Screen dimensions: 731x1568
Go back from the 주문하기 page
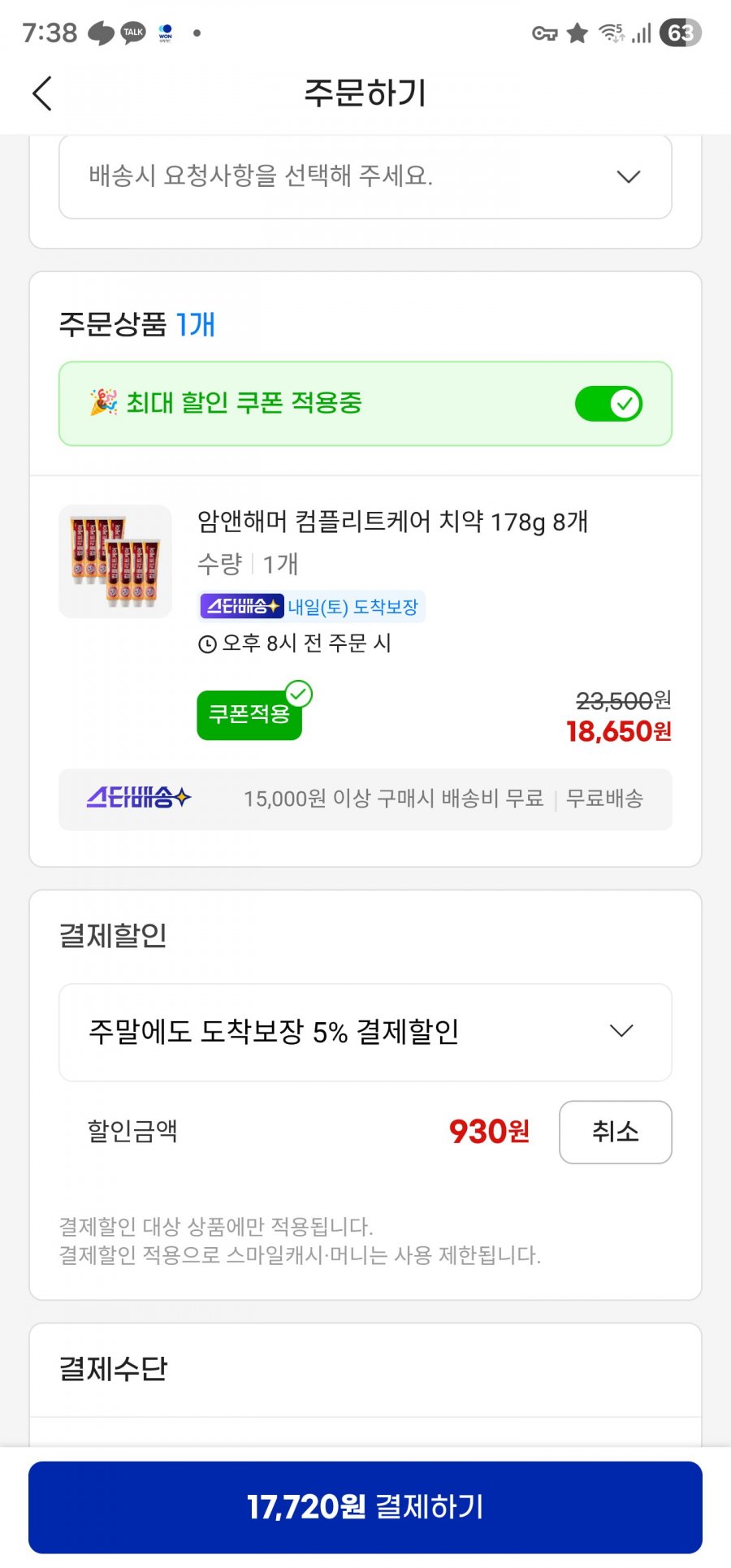click(42, 93)
